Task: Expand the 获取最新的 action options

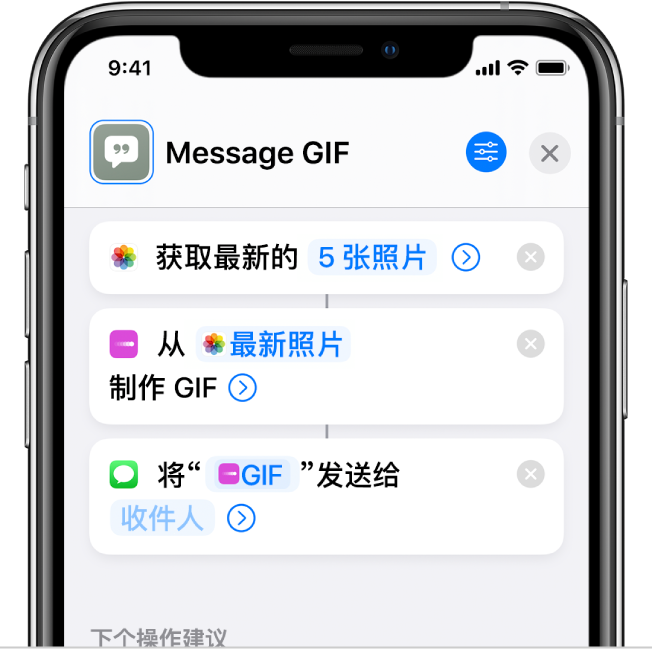Action: tap(465, 258)
